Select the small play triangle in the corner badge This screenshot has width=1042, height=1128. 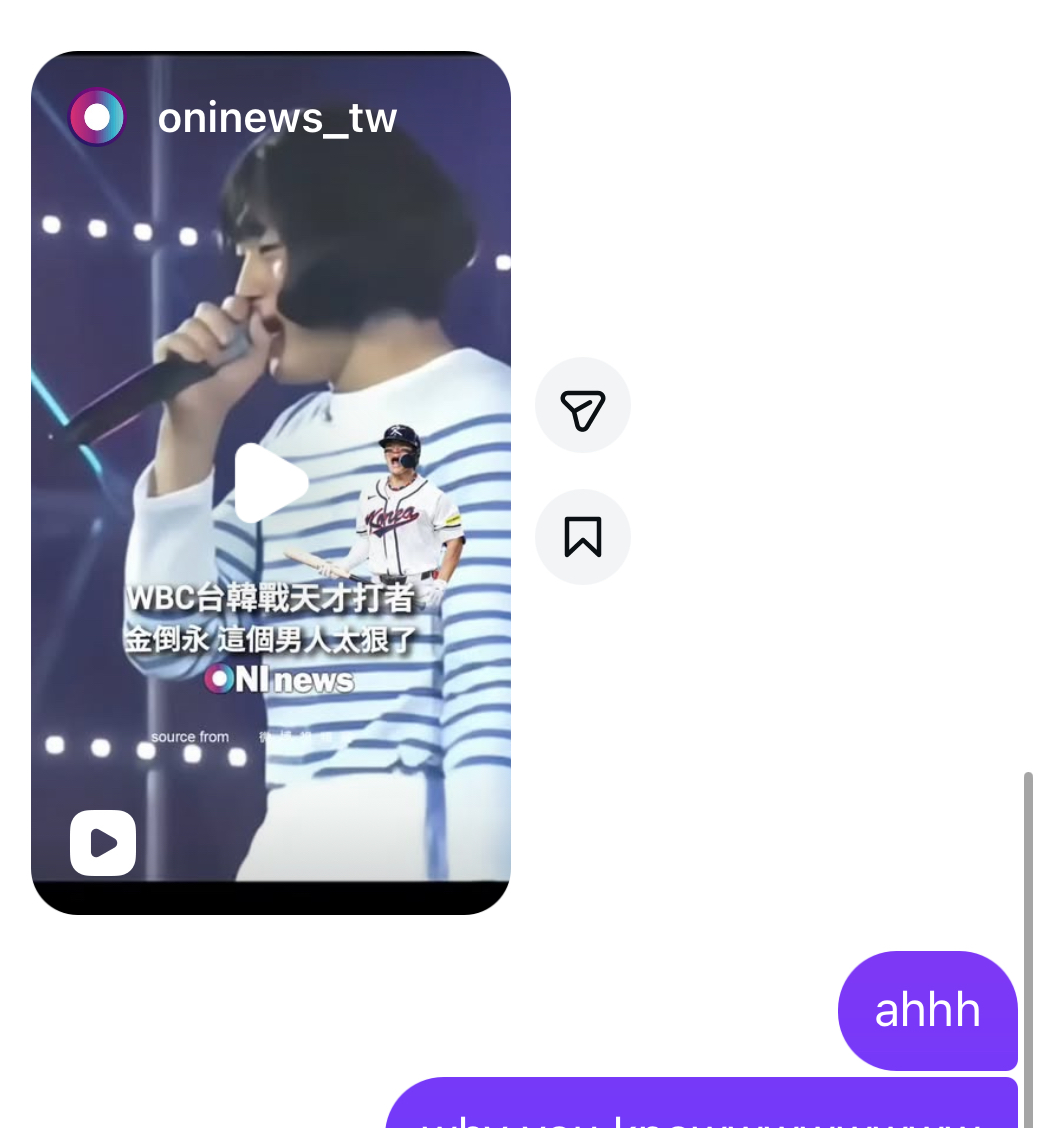(104, 843)
